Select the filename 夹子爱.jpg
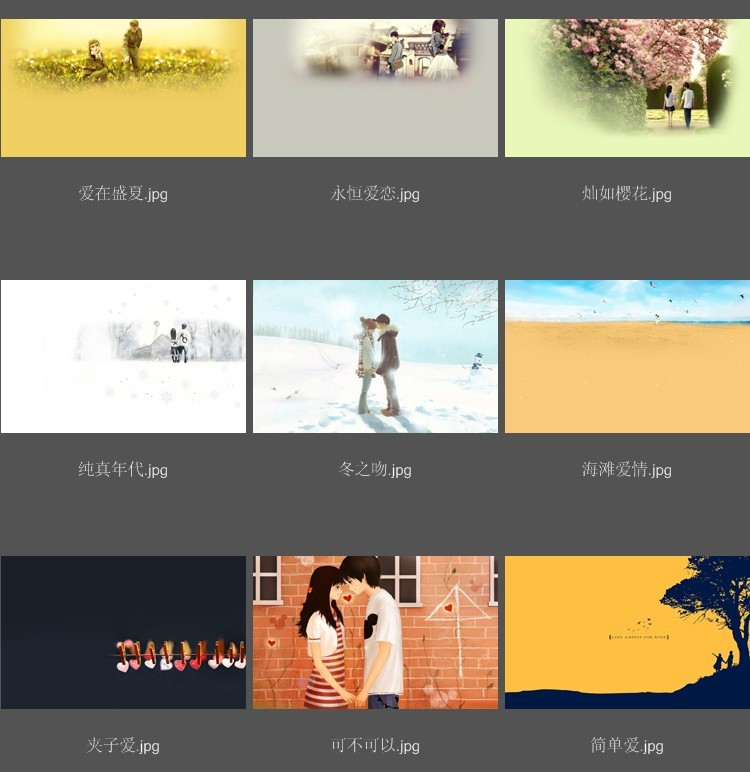 coord(123,746)
